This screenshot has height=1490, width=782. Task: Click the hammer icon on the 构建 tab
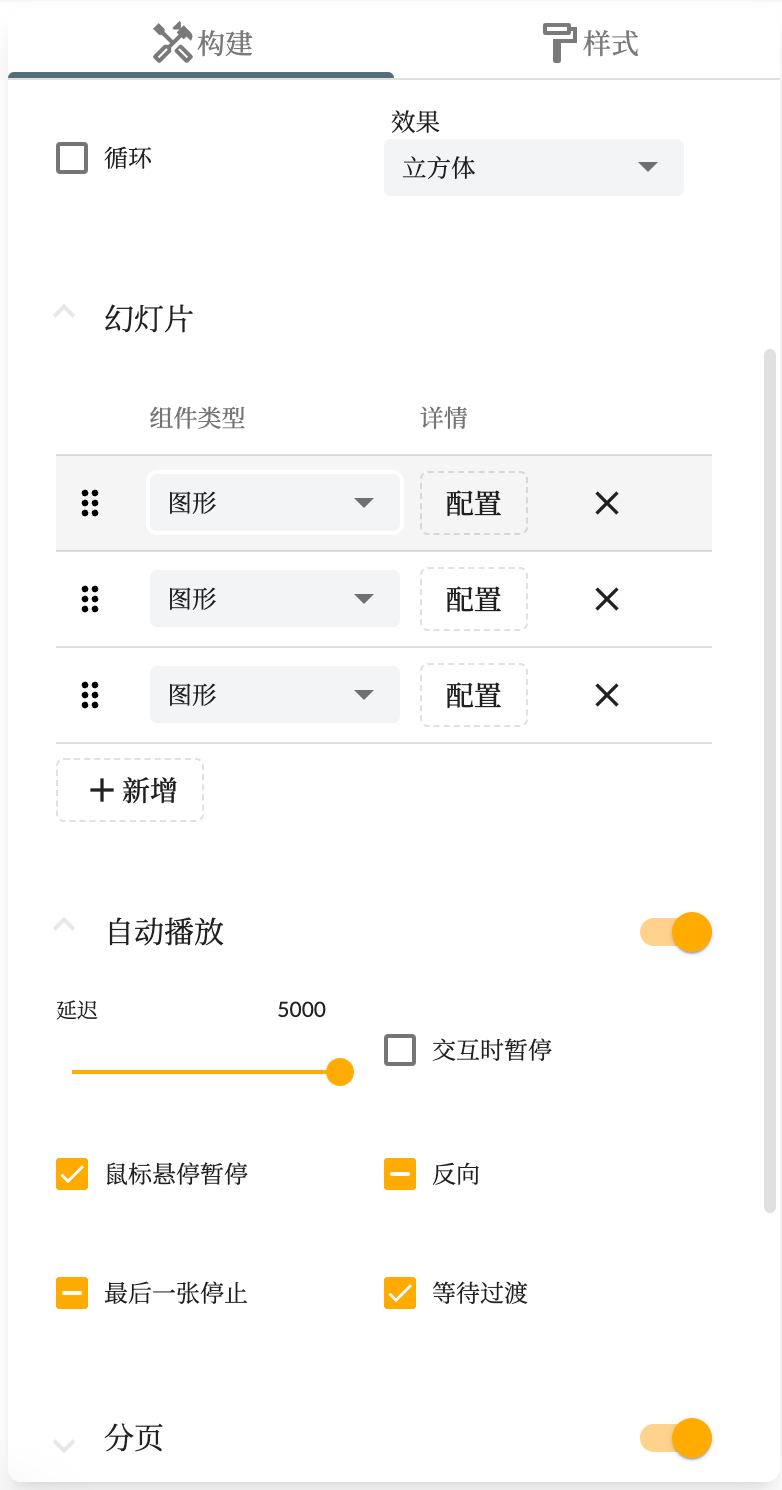click(172, 42)
